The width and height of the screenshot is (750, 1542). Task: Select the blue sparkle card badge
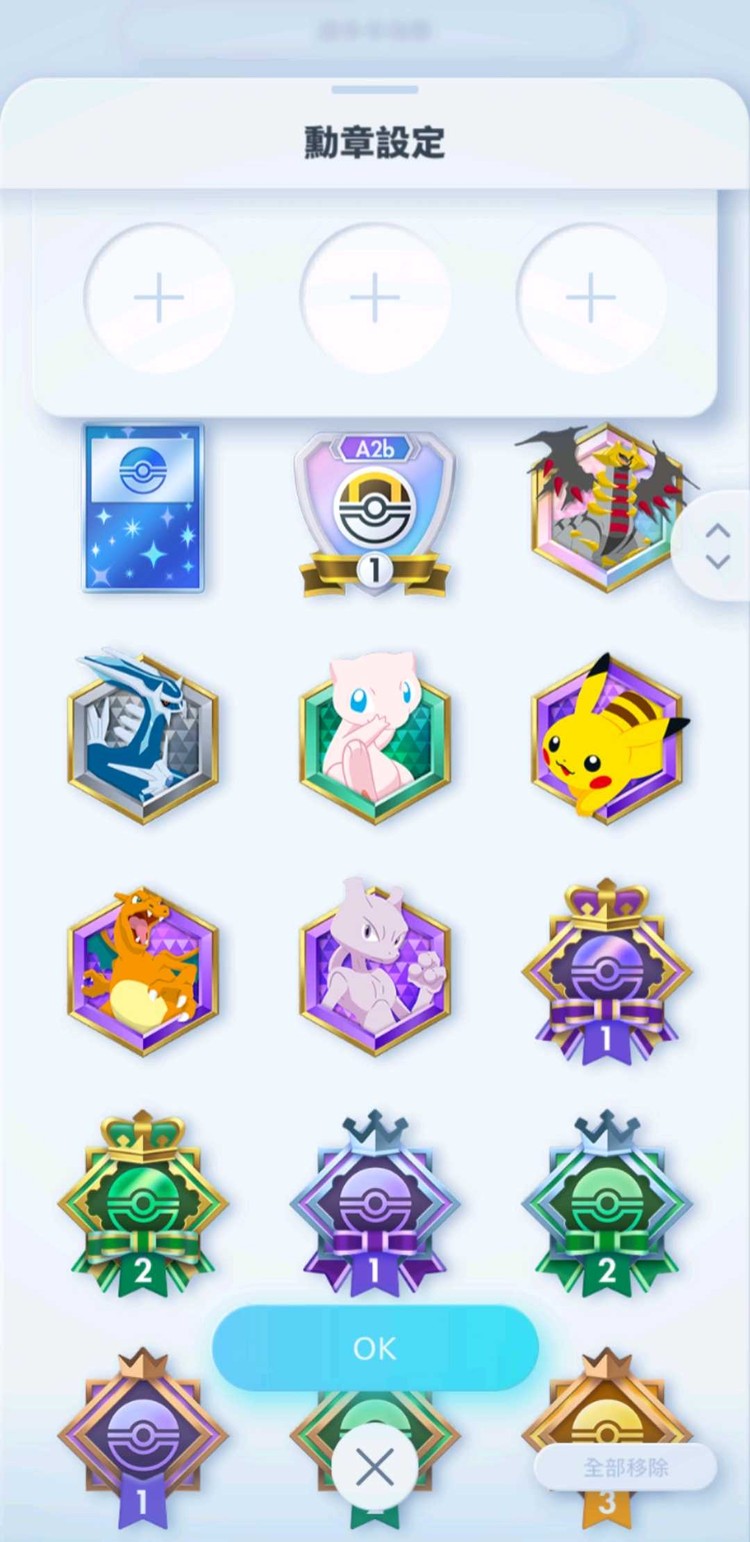143,507
